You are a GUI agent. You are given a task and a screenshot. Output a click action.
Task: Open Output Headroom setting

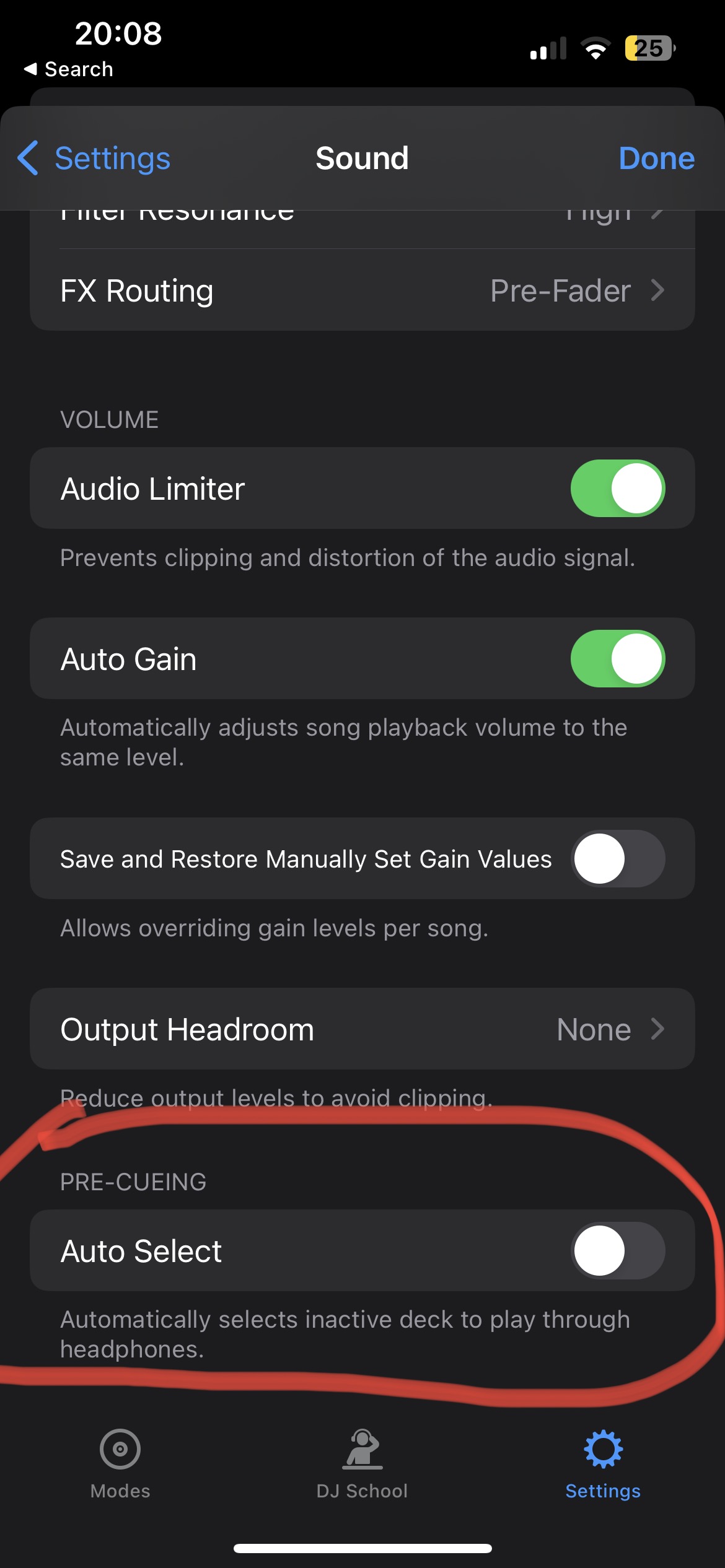pyautogui.click(x=362, y=1029)
